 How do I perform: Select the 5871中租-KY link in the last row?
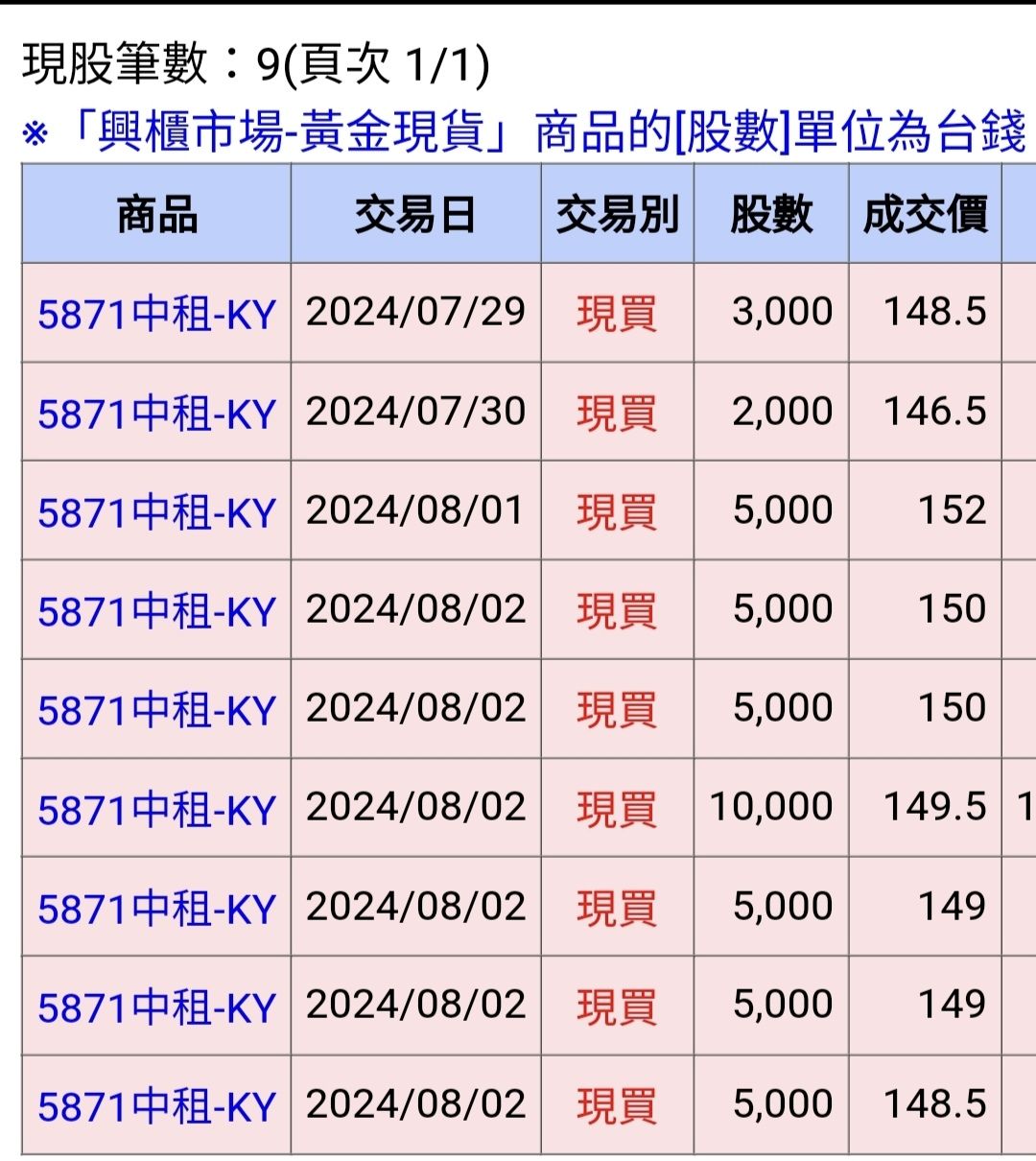click(153, 1103)
